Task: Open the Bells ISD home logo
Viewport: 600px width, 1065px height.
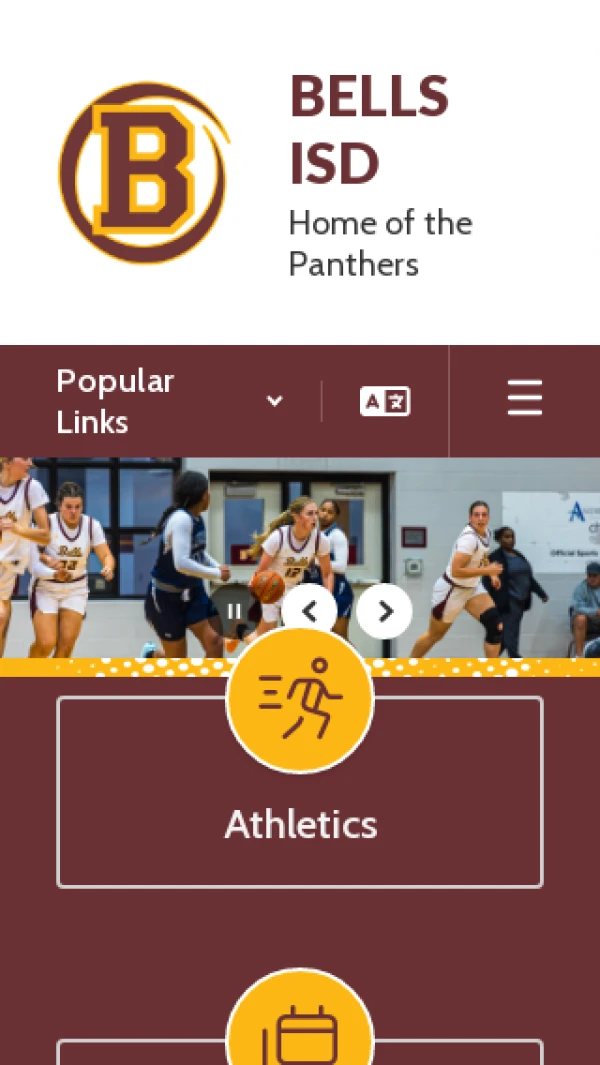Action: tap(144, 173)
